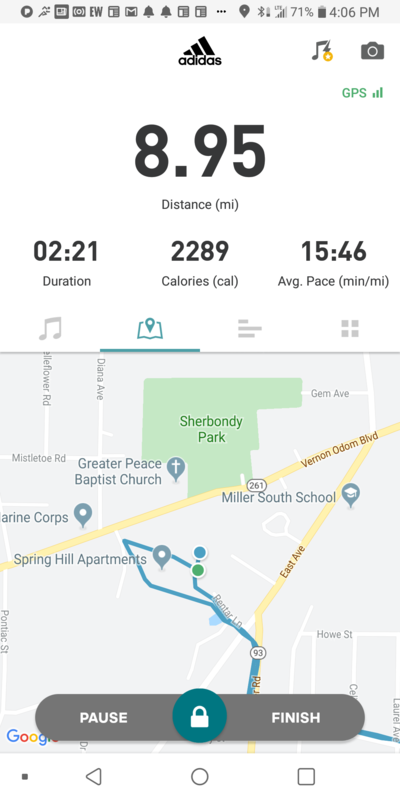The width and height of the screenshot is (400, 800).
Task: Pause the current run
Action: tap(104, 717)
